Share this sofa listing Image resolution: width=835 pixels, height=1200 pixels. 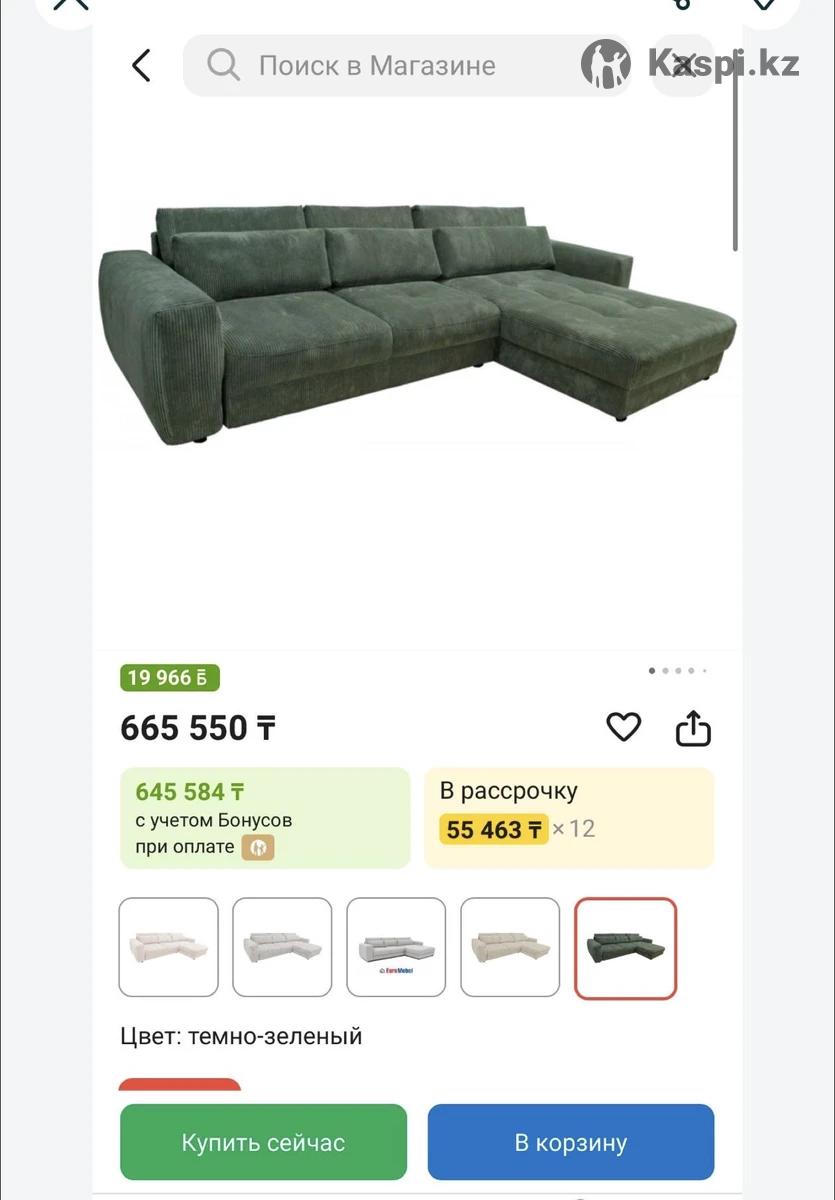(693, 728)
